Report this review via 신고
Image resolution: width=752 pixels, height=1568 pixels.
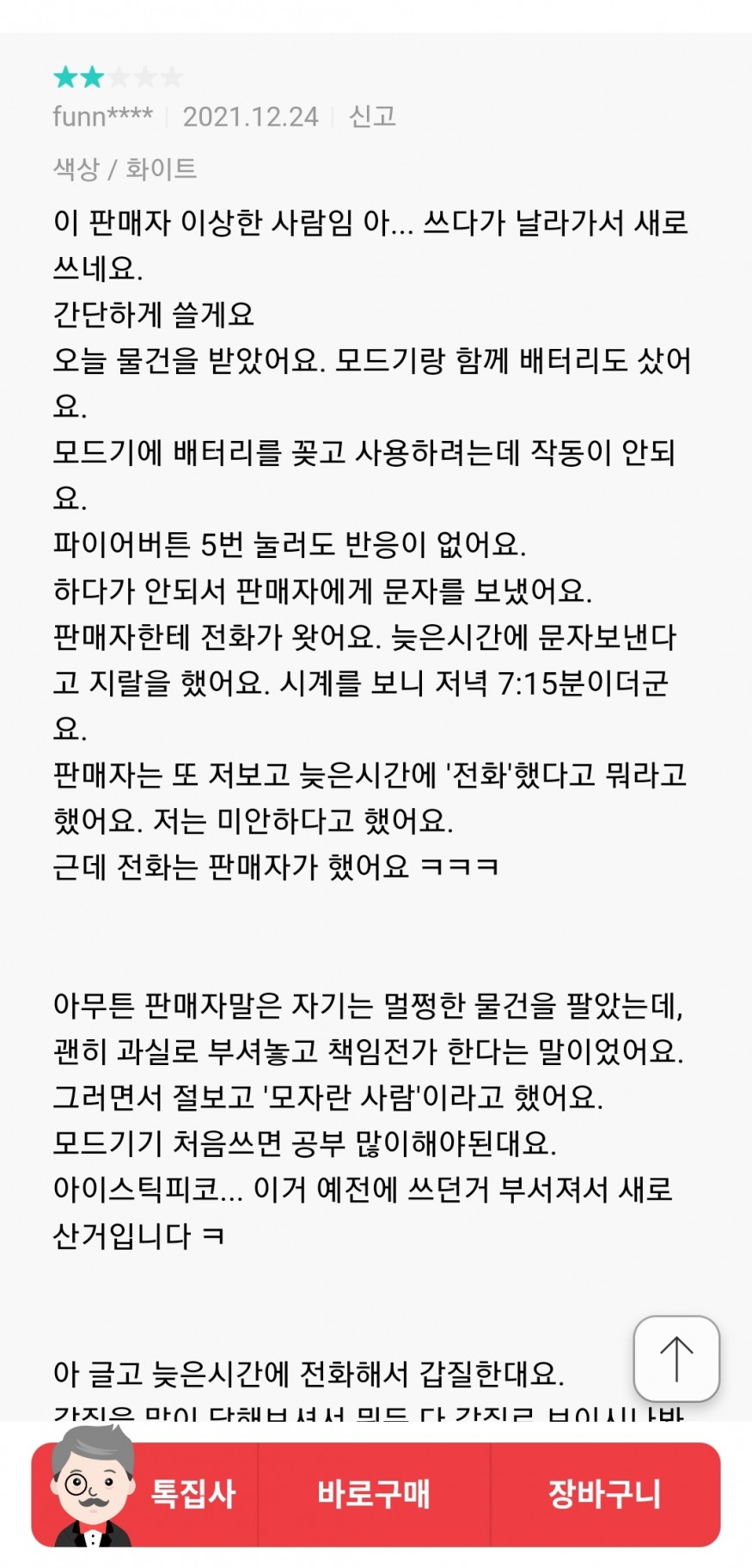tap(371, 116)
